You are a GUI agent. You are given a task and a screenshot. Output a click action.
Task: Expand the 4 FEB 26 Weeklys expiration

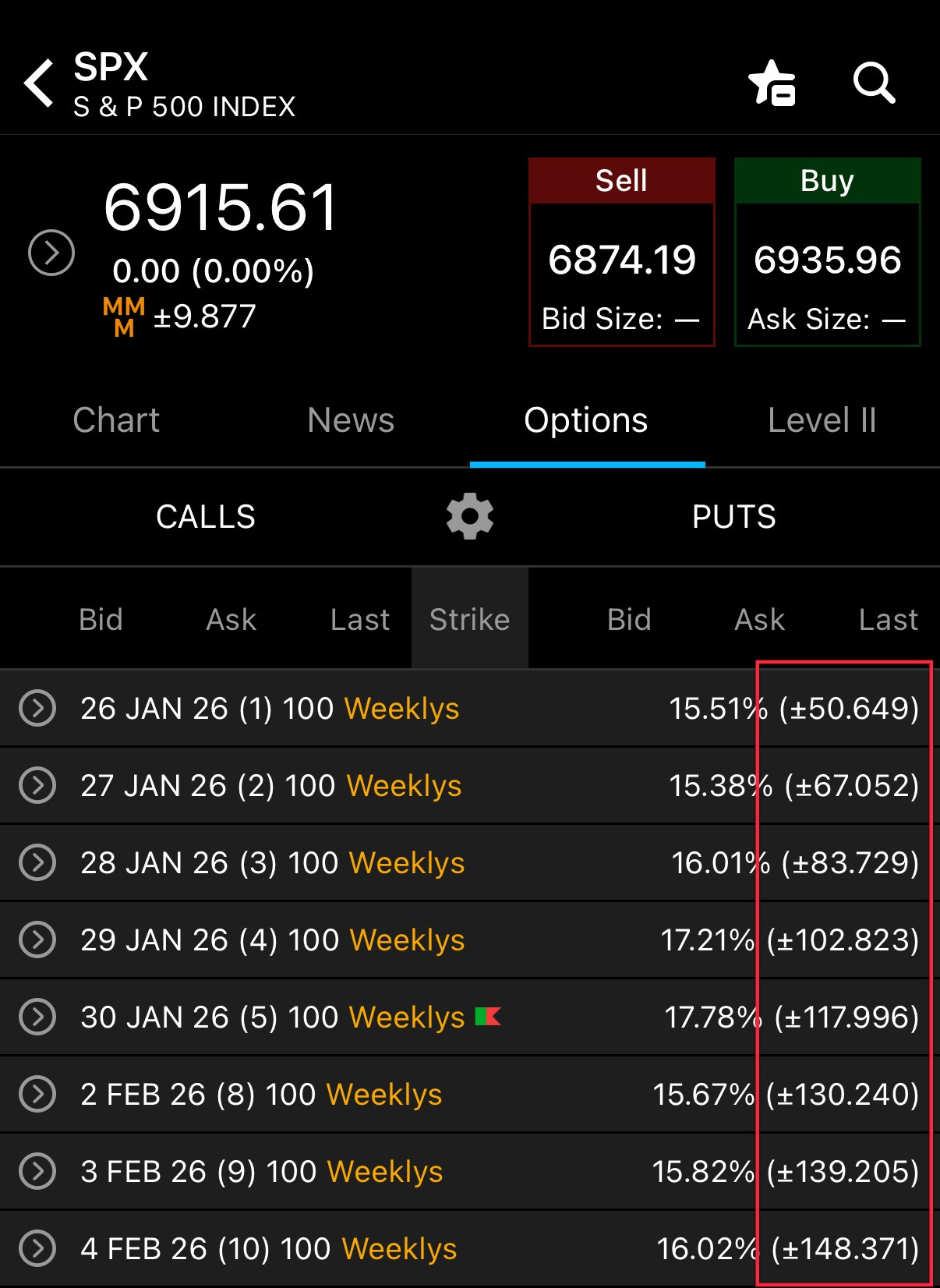point(37,1249)
